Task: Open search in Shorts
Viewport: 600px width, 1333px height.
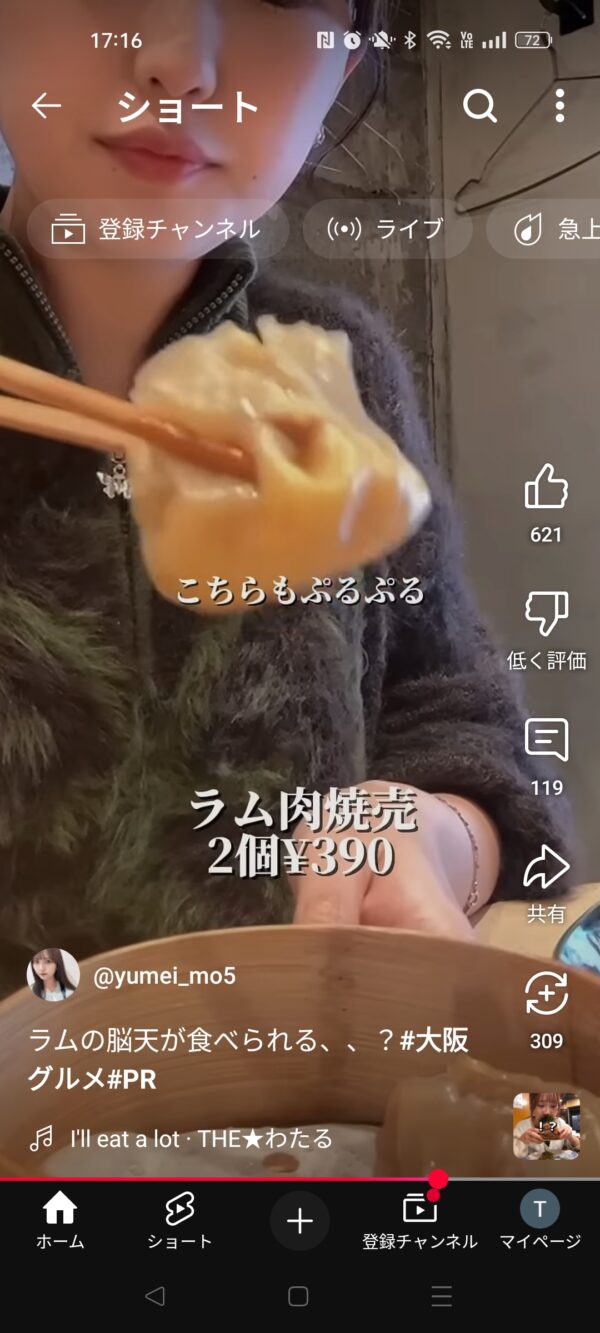Action: click(x=480, y=106)
